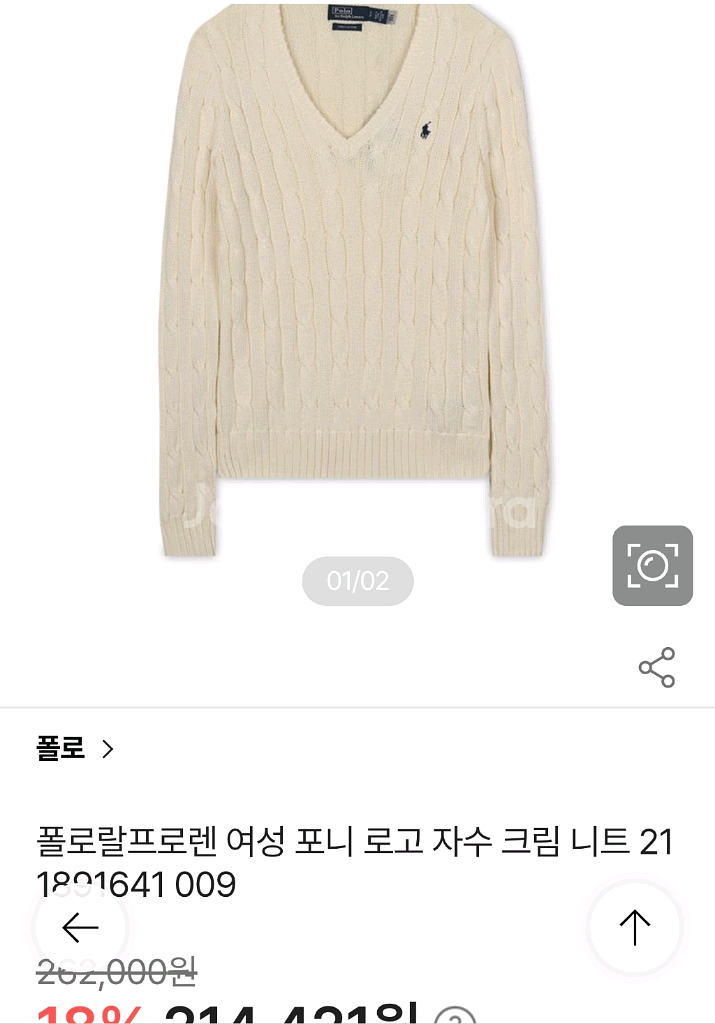
Task: Open the image search camera icon
Action: point(652,566)
